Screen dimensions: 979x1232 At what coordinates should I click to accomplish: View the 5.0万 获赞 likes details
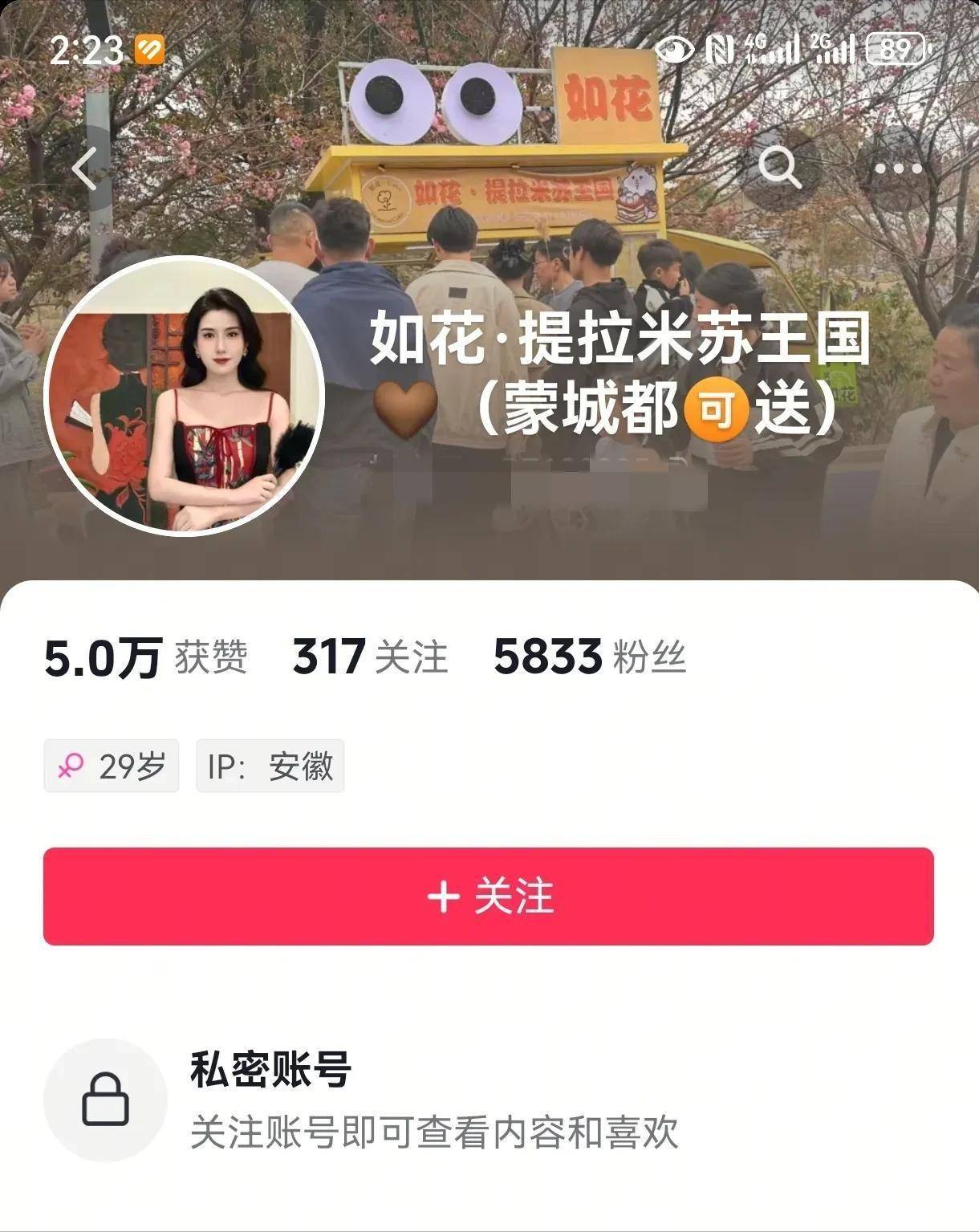pos(145,657)
